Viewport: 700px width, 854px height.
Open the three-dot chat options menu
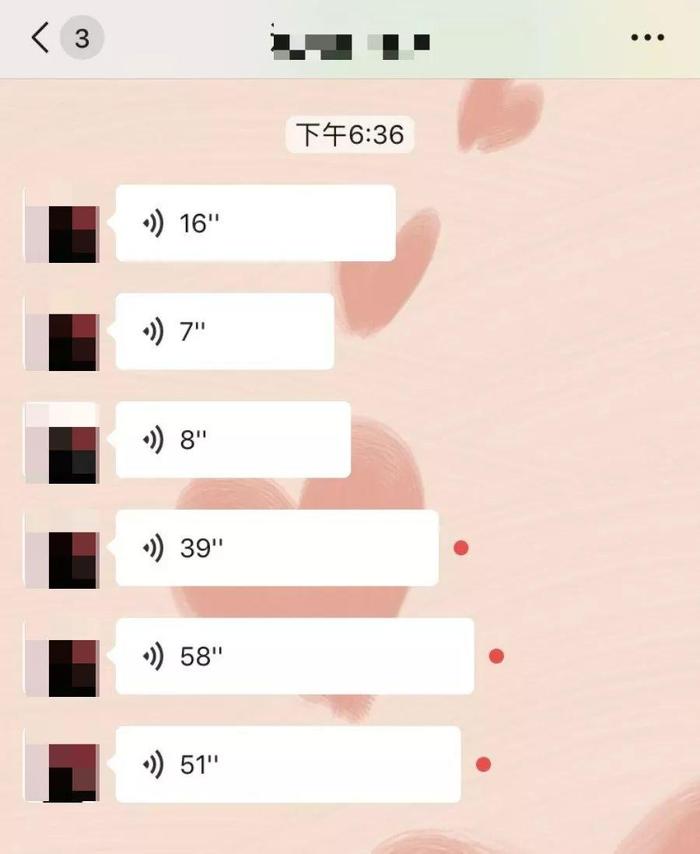[x=647, y=38]
